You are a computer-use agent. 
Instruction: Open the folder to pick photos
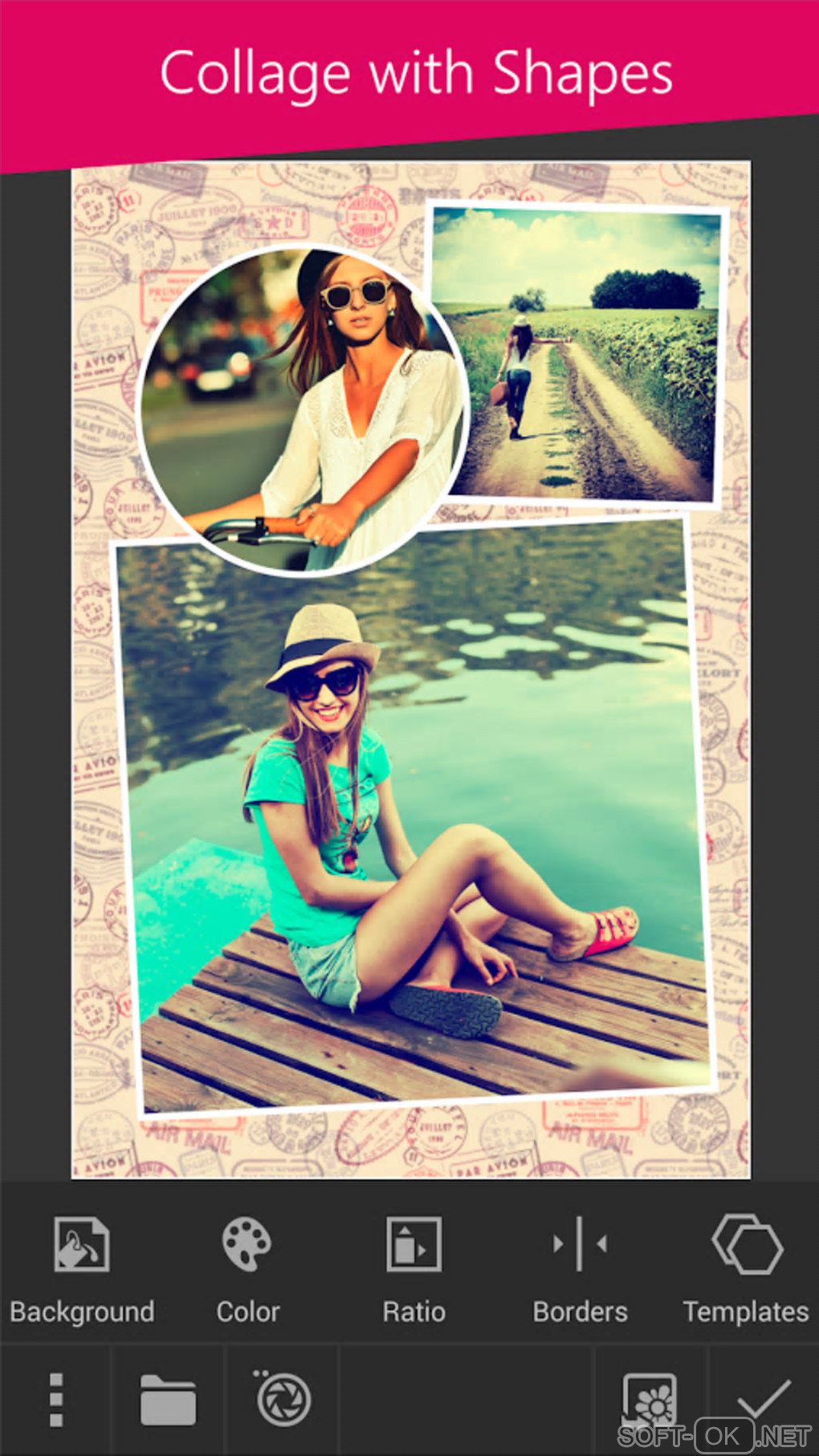(168, 1400)
